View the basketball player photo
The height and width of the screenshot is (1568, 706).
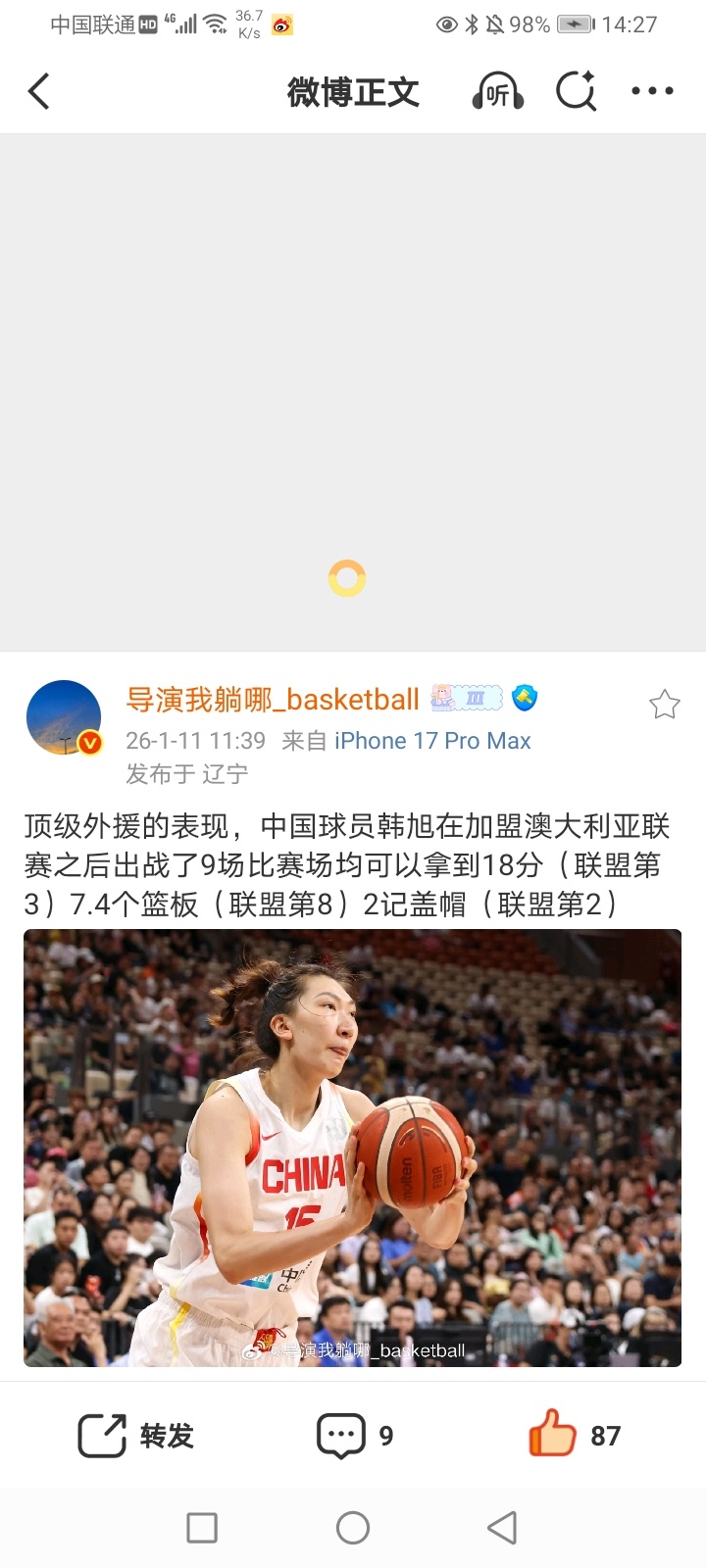(x=353, y=1147)
